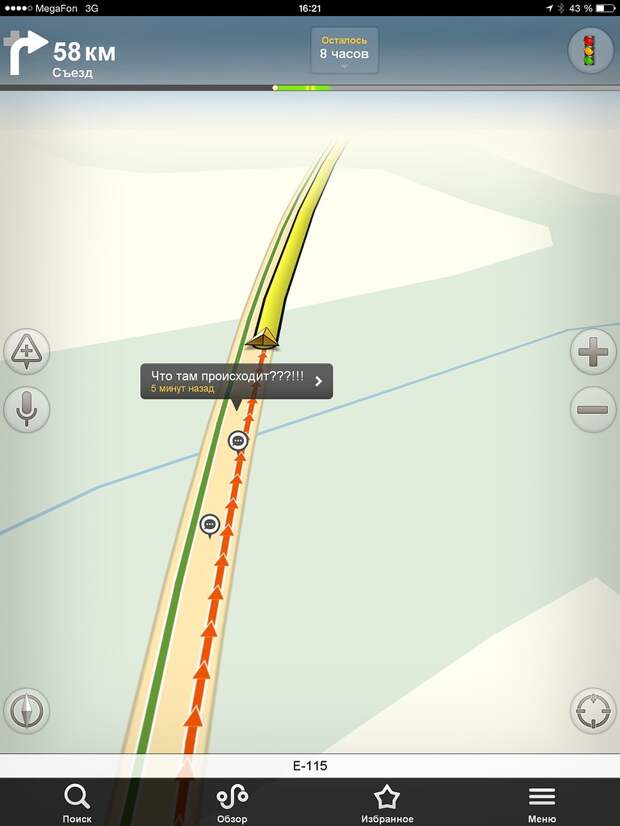Zoom out of the map

click(593, 410)
